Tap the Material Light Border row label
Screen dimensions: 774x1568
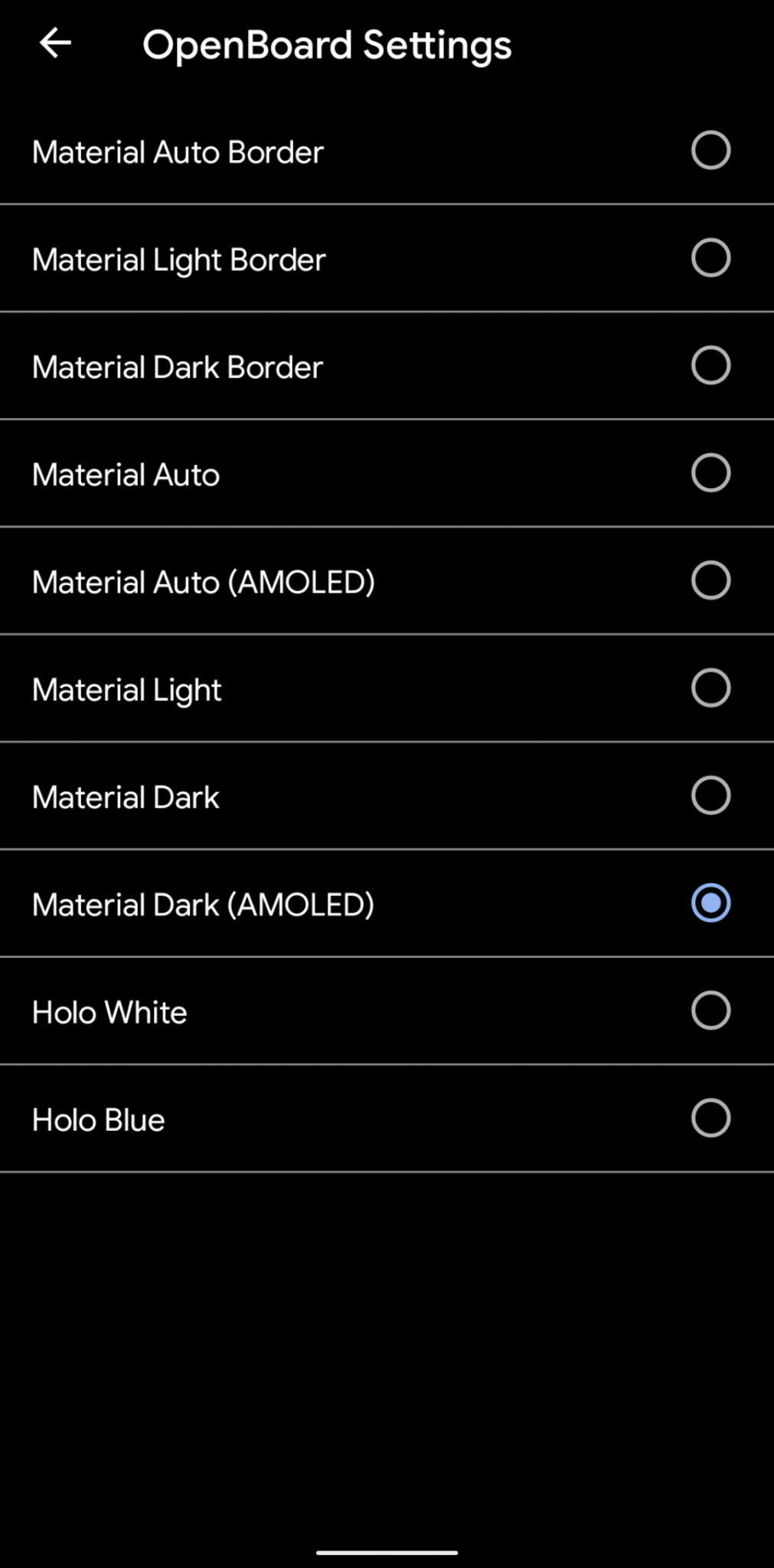point(178,258)
